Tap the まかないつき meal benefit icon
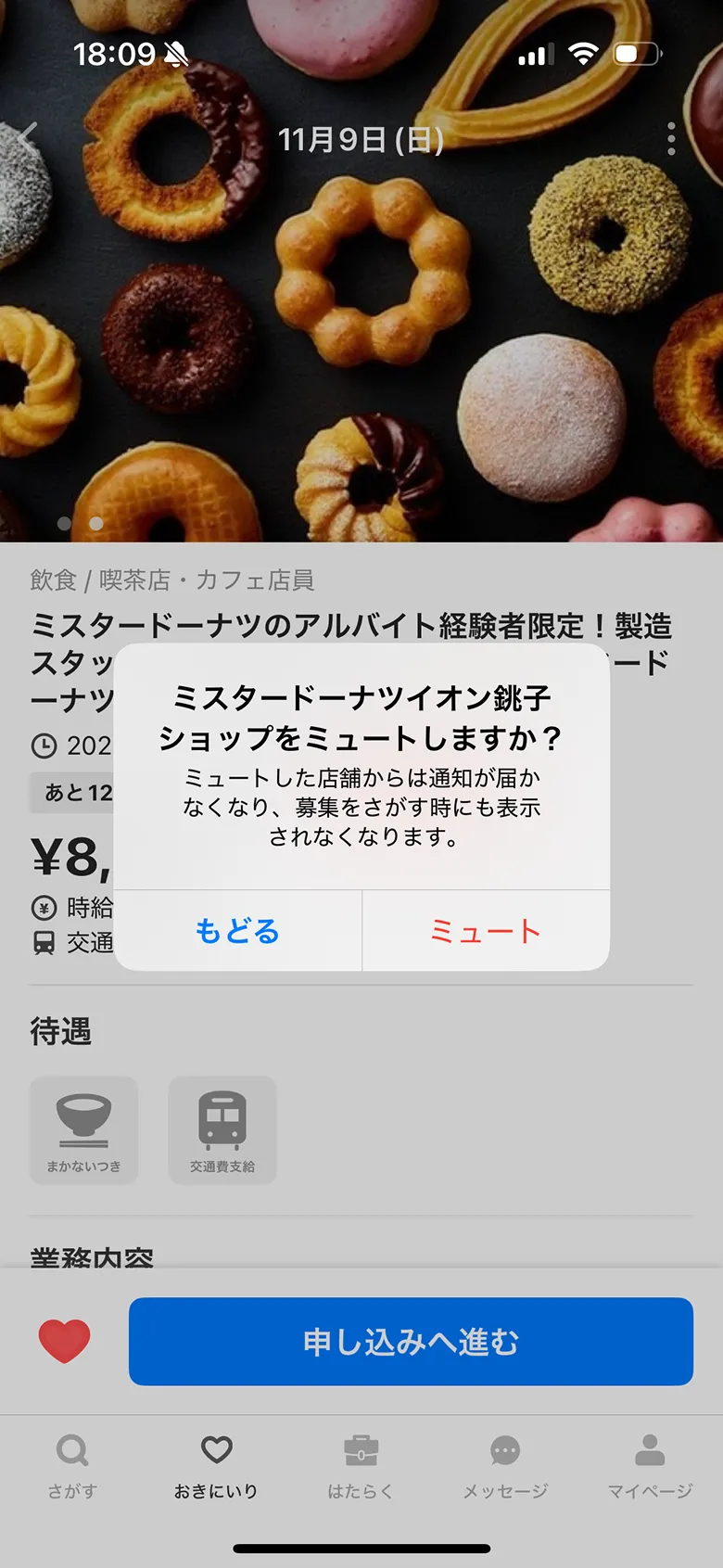723x1568 pixels. [83, 1129]
